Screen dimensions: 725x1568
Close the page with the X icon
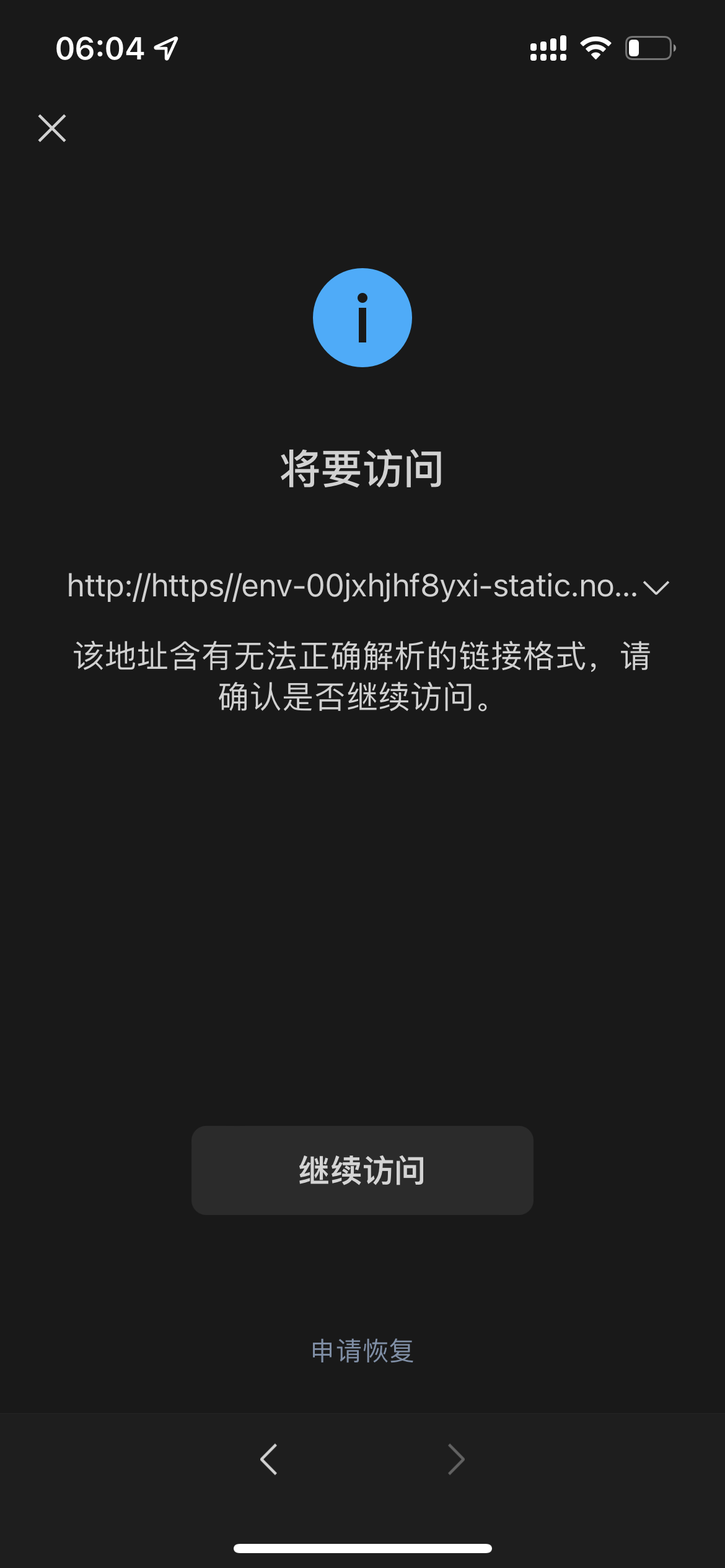point(52,128)
